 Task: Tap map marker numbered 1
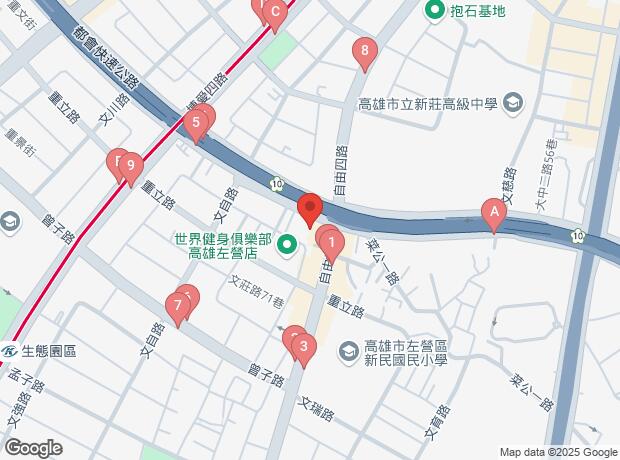tap(332, 243)
